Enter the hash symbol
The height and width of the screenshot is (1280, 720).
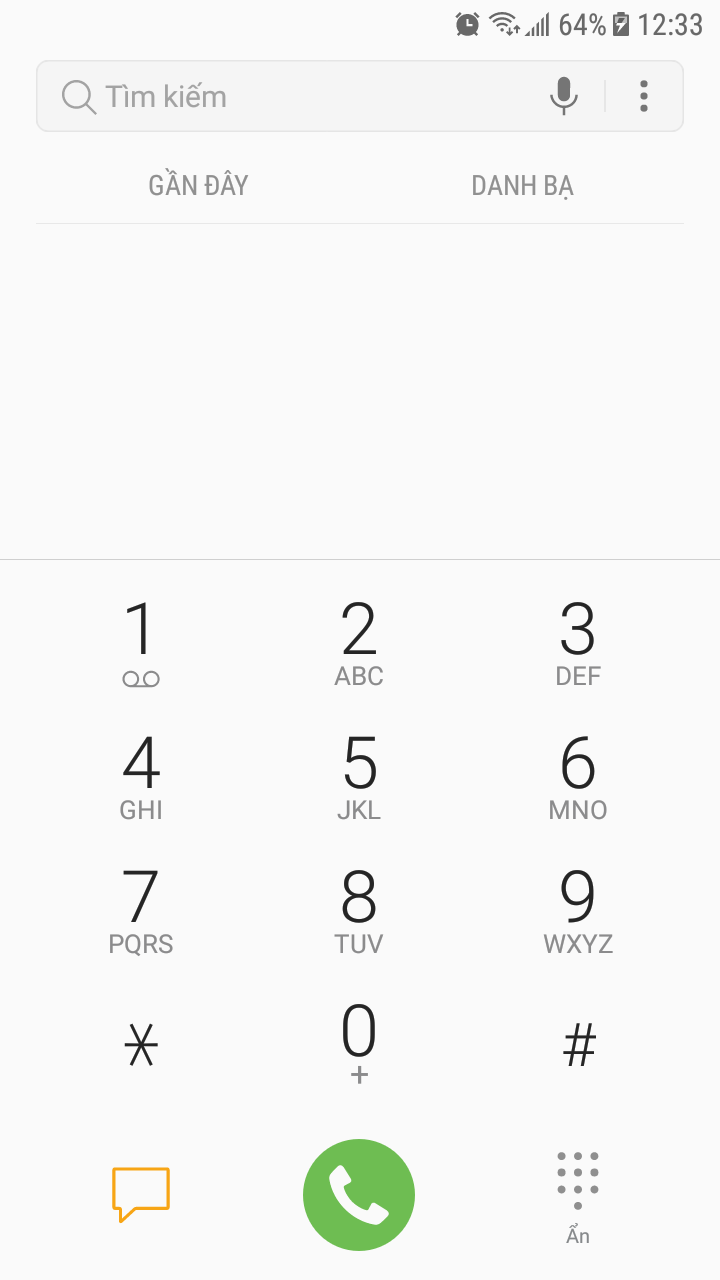click(578, 1046)
